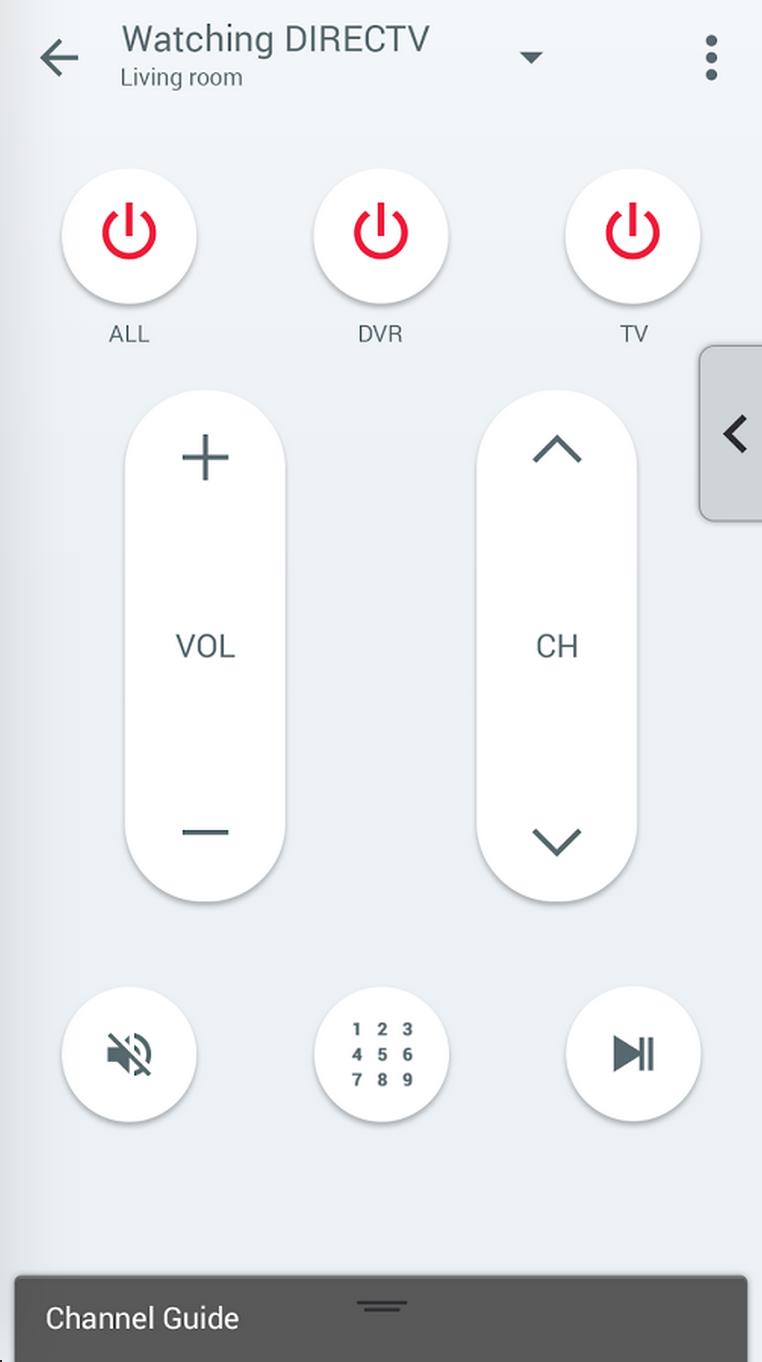Toggle the TV power button
The image size is (762, 1362).
click(633, 235)
